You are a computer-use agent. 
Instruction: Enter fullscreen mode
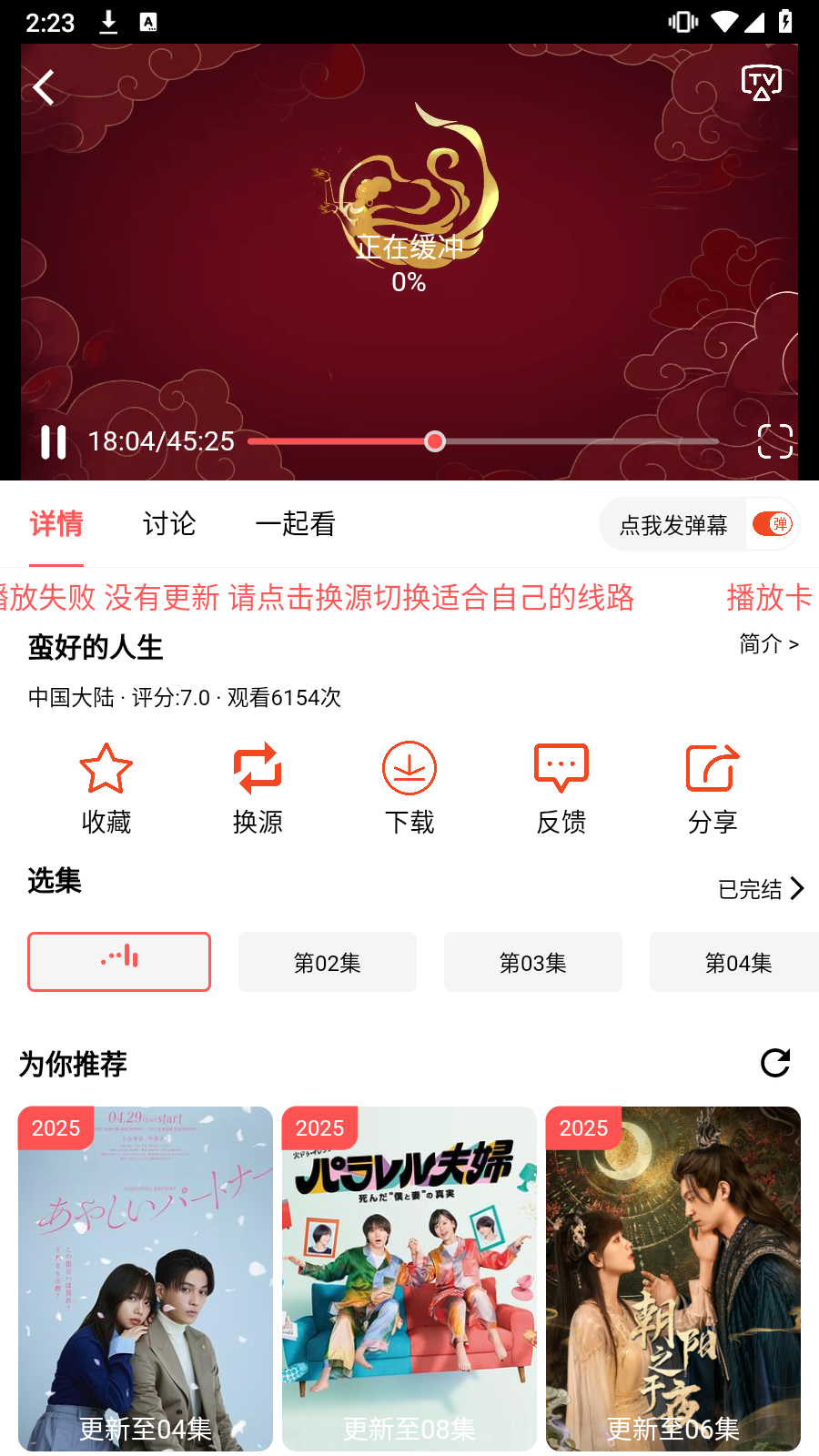point(774,441)
